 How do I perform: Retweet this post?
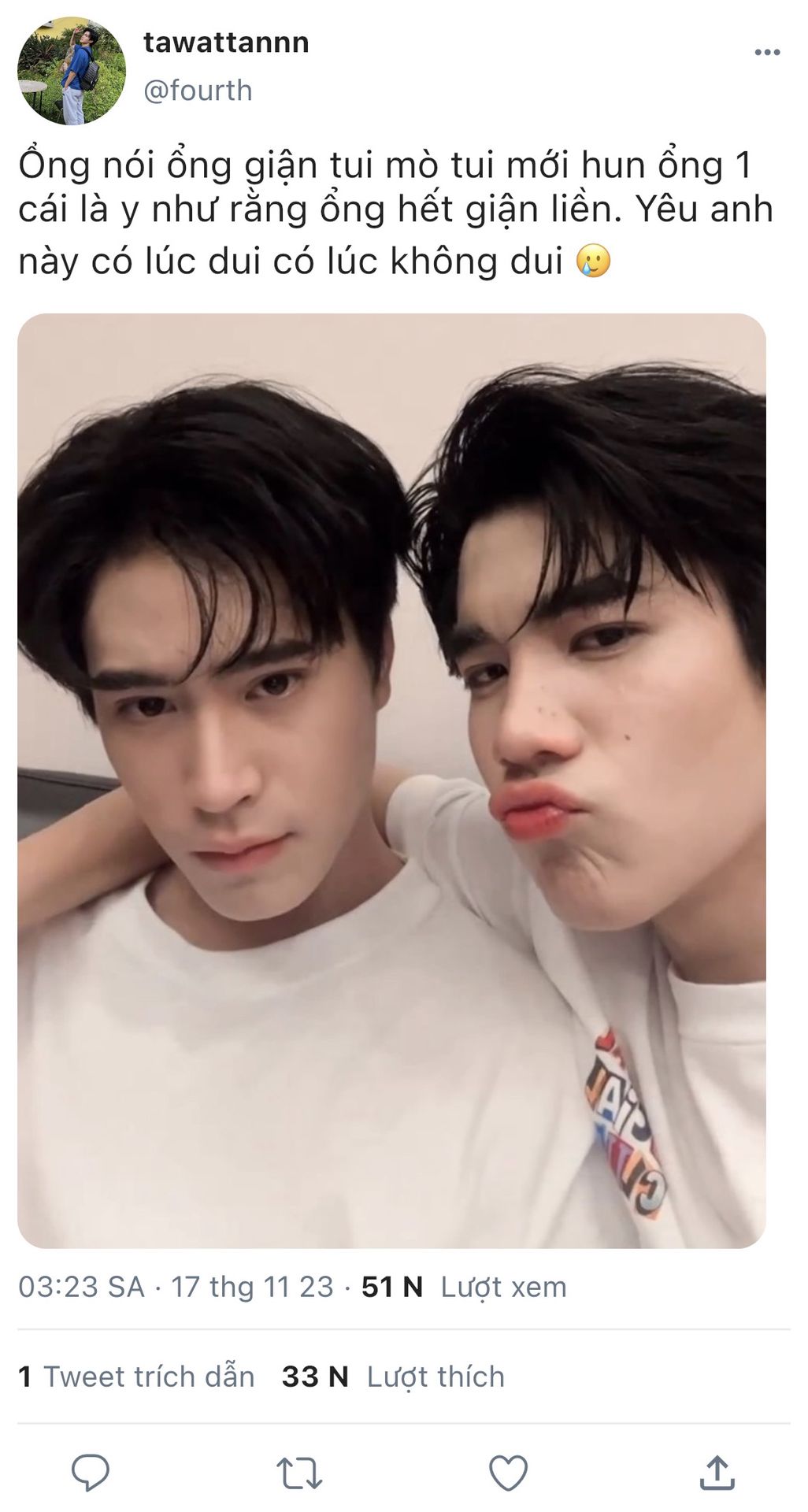[x=299, y=1472]
